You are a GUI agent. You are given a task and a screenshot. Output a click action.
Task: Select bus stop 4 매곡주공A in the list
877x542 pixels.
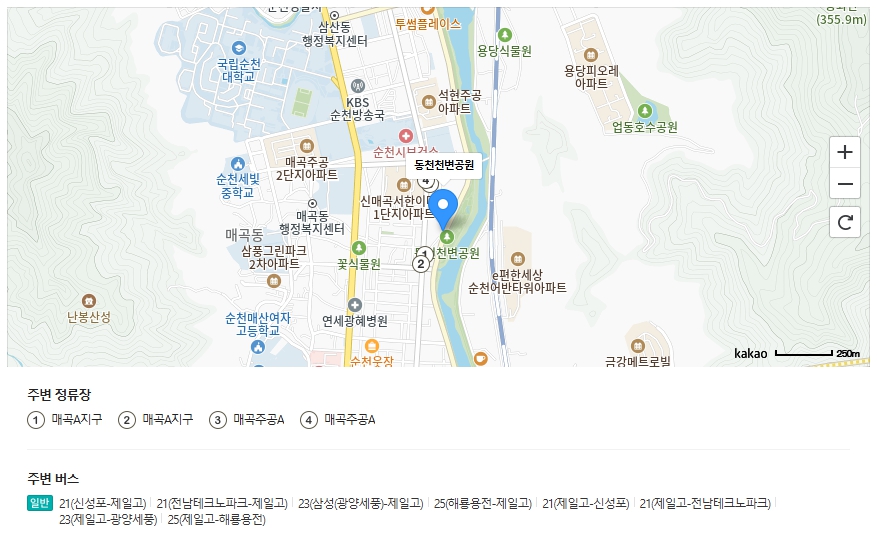pos(339,420)
